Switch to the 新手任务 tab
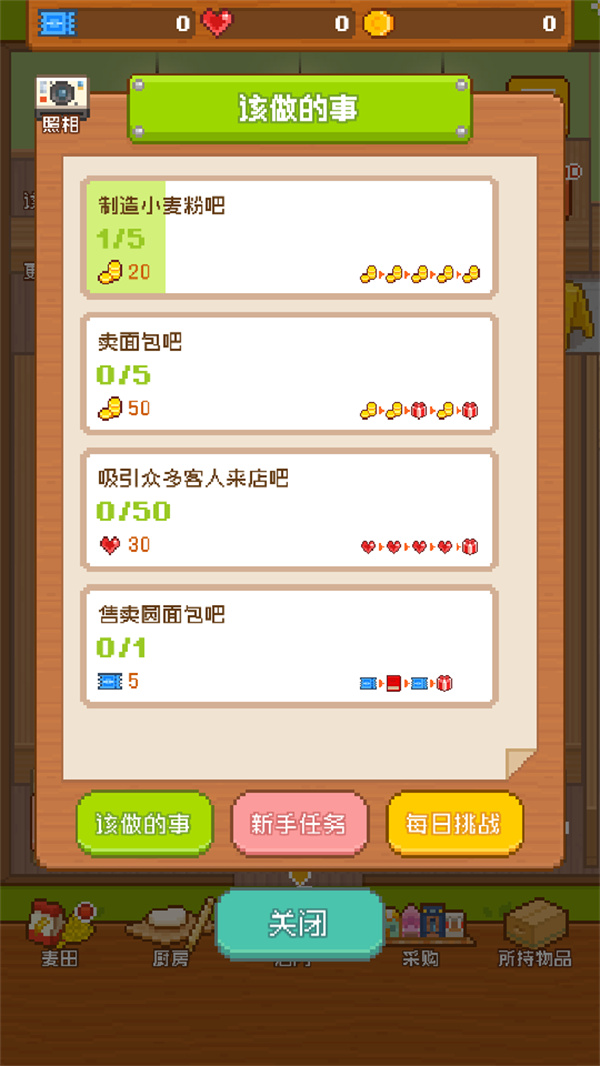 coord(299,824)
